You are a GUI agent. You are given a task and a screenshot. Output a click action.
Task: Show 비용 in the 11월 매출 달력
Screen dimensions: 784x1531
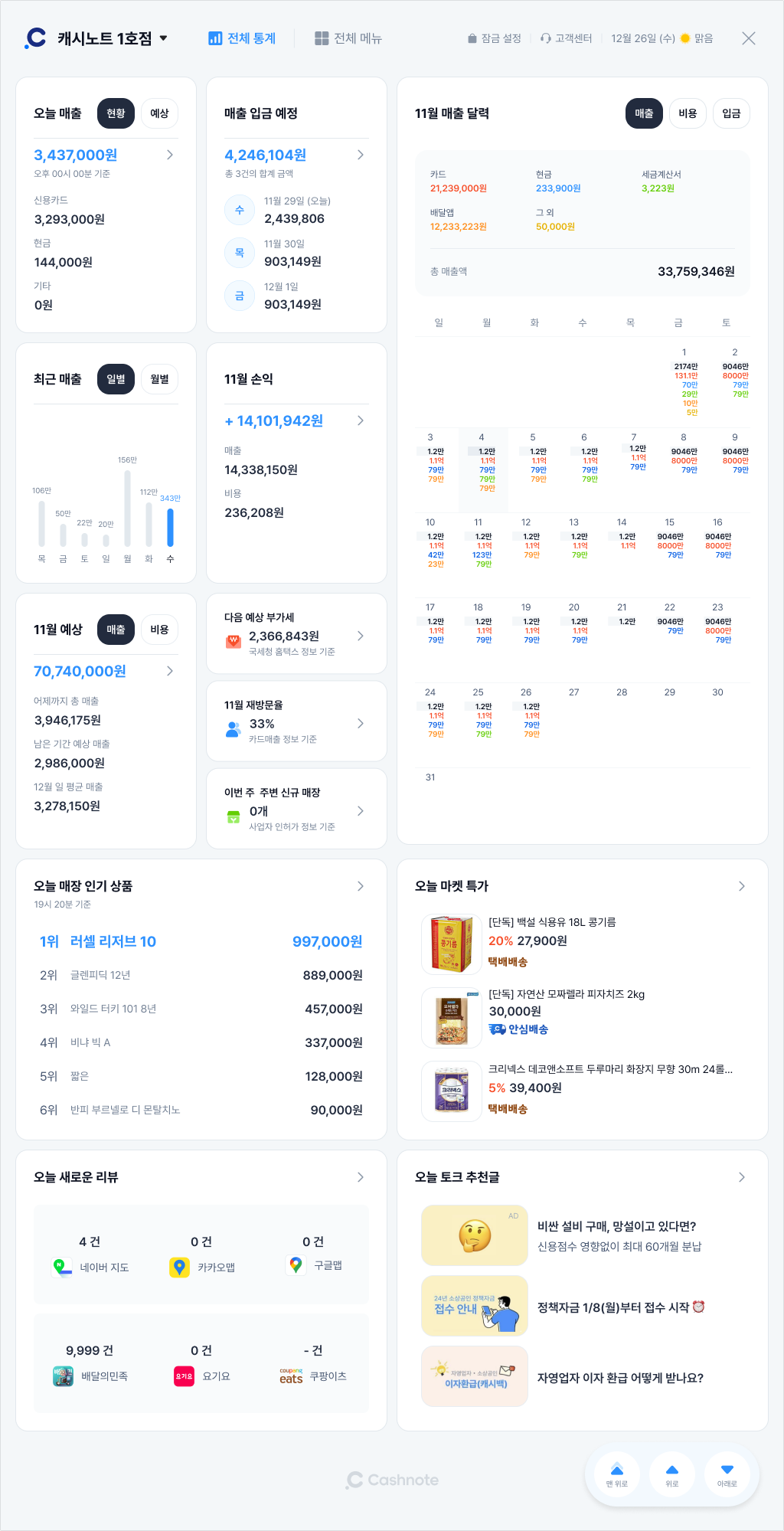[688, 113]
